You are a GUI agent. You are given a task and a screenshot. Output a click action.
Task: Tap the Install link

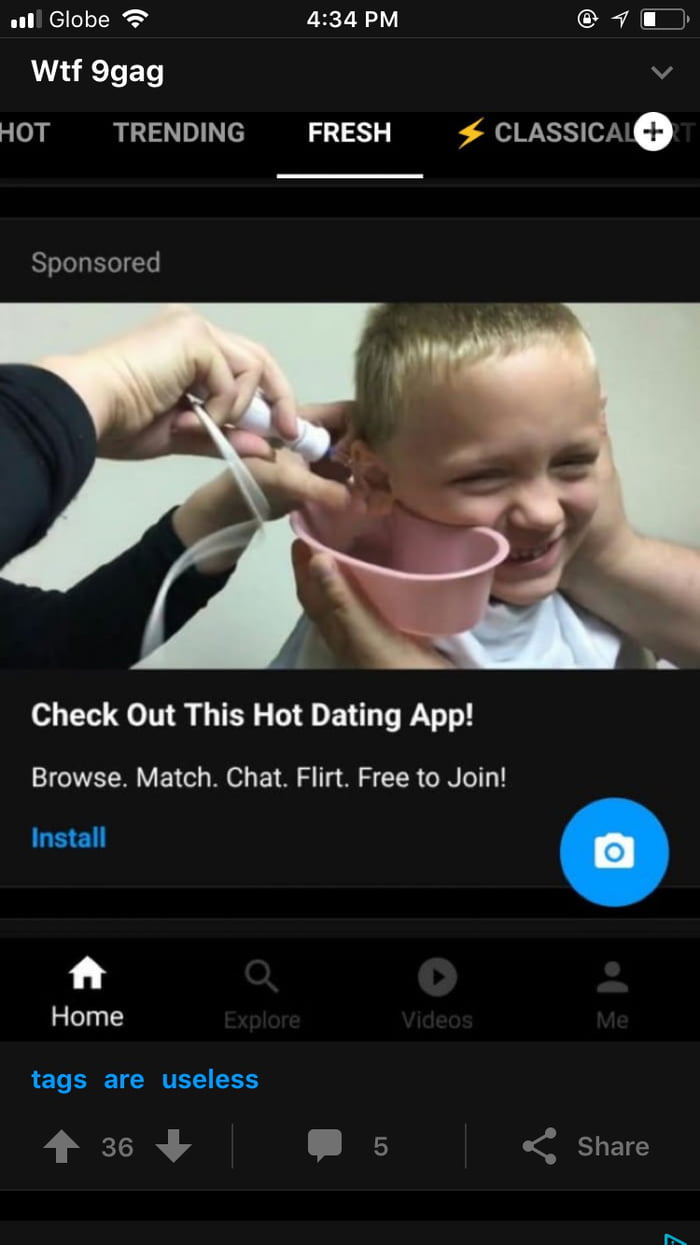tap(68, 838)
